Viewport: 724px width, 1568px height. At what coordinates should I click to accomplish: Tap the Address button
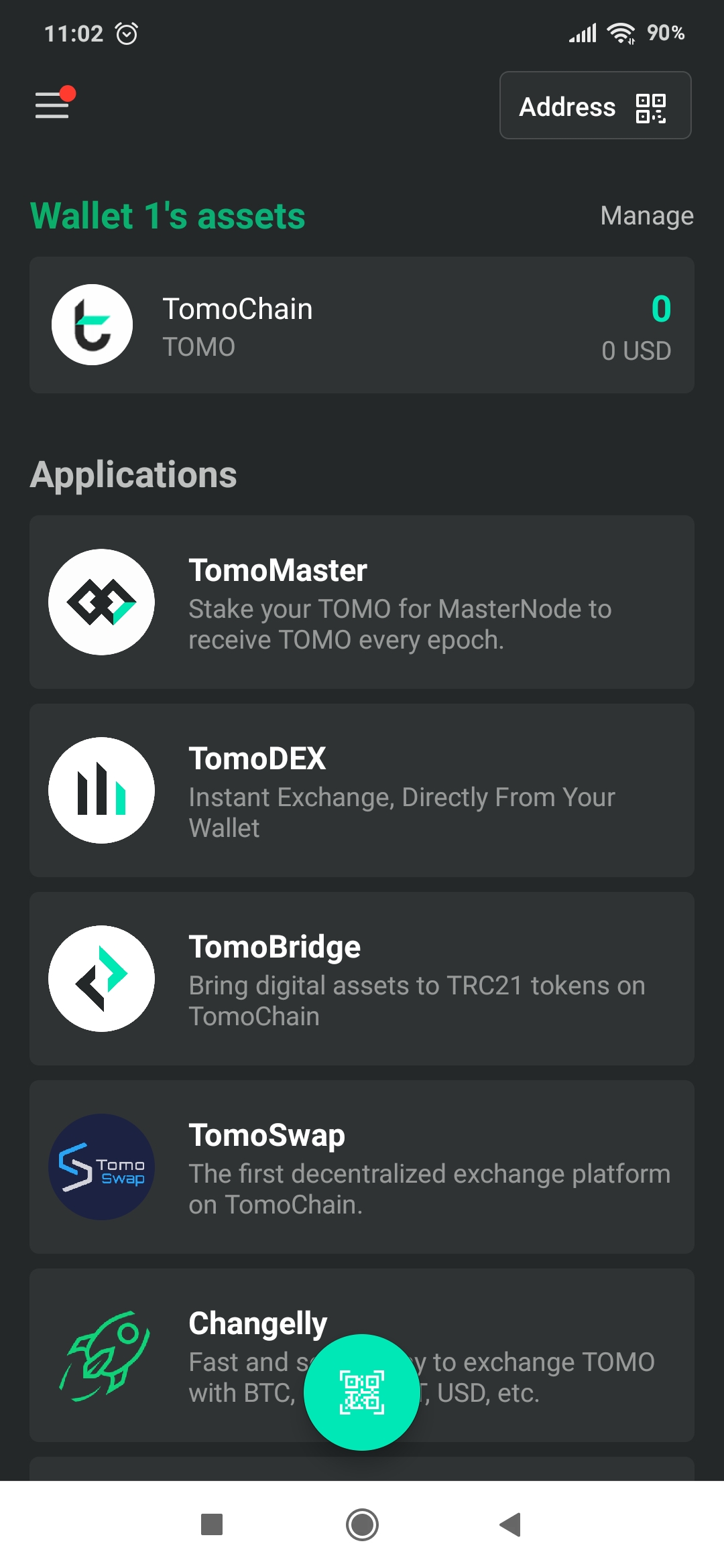pos(595,106)
